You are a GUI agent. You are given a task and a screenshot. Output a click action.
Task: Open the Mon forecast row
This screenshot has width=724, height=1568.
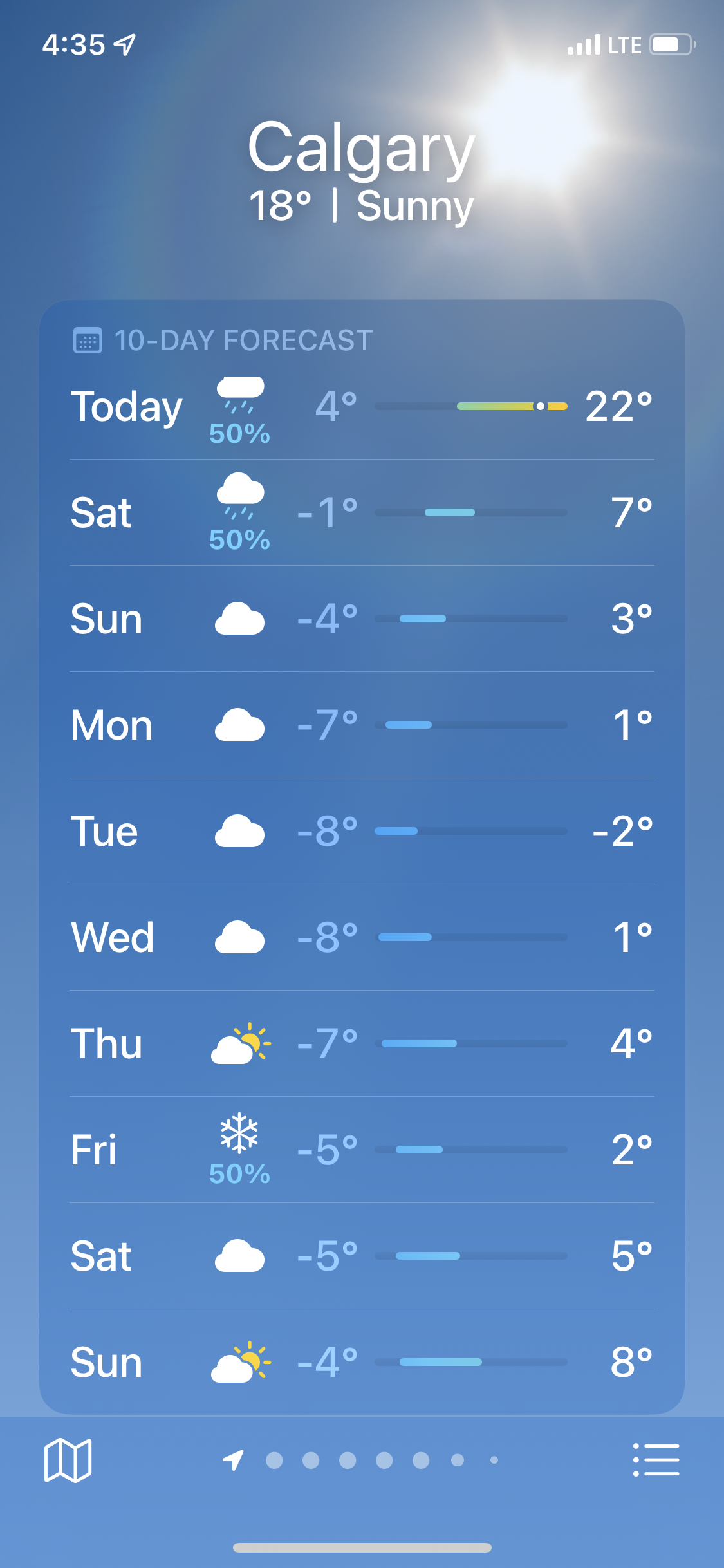pos(362,725)
